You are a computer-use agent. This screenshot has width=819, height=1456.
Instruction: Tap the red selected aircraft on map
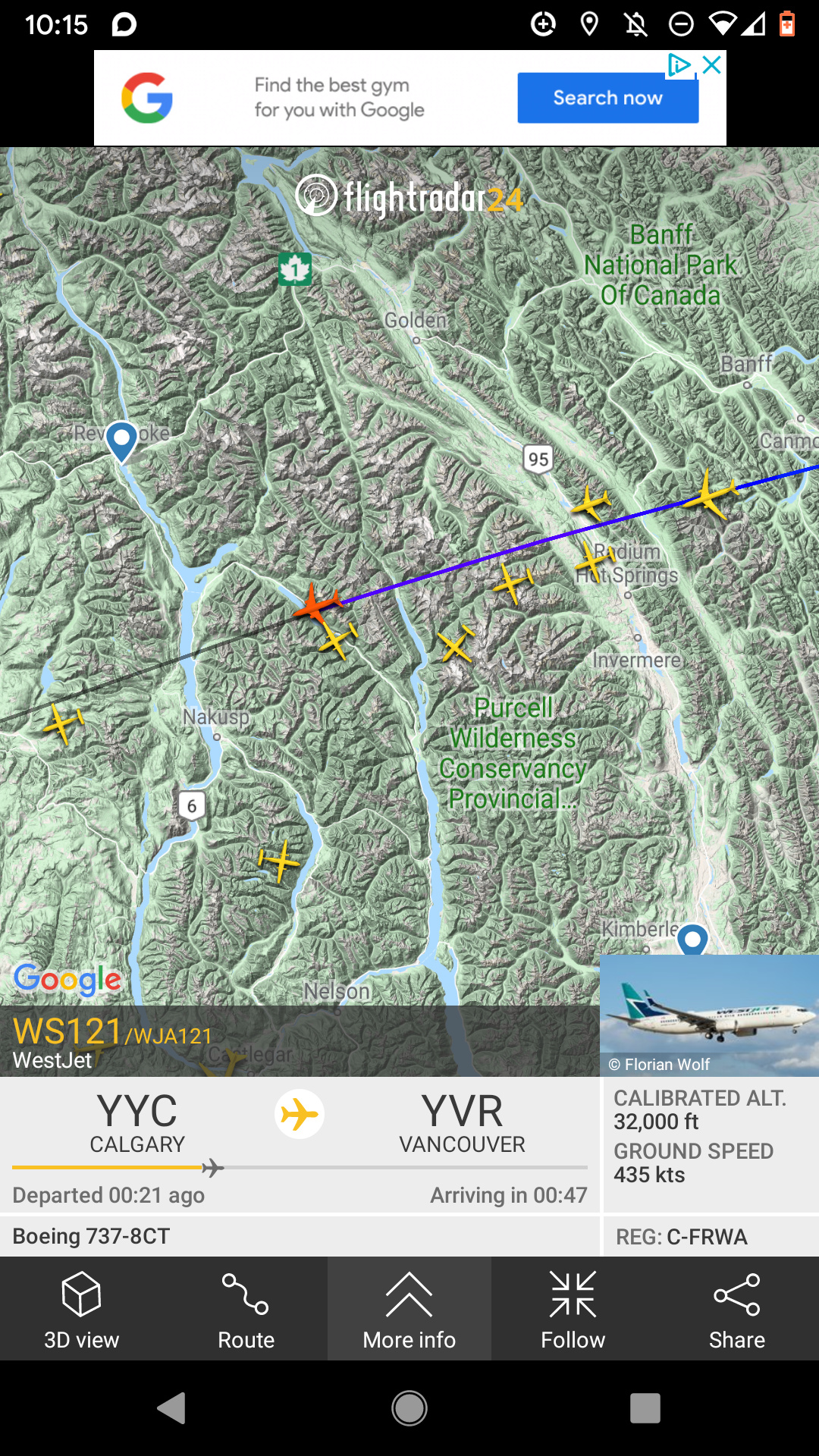tap(317, 604)
